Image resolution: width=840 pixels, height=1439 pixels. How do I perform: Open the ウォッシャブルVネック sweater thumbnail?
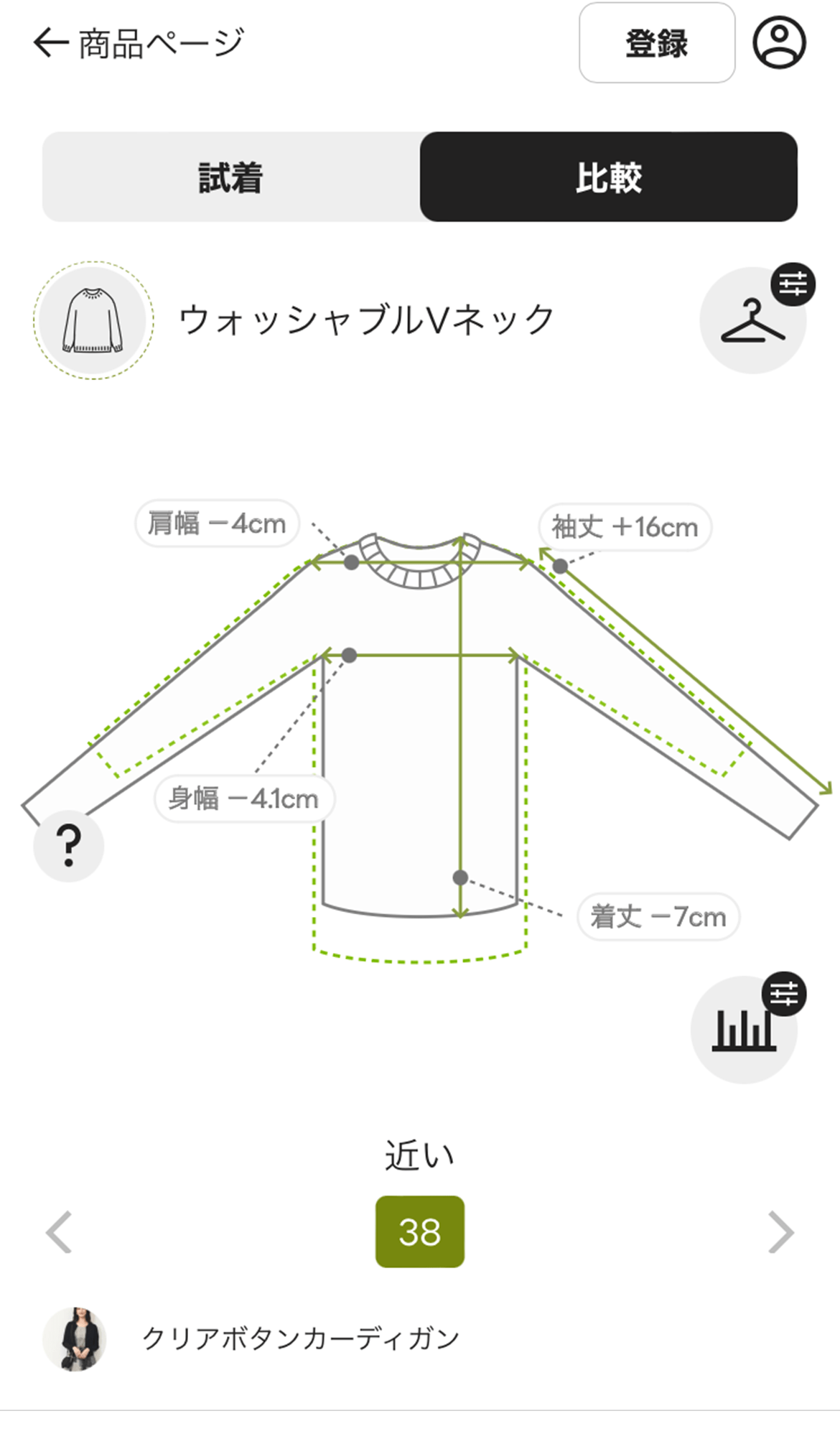[93, 320]
